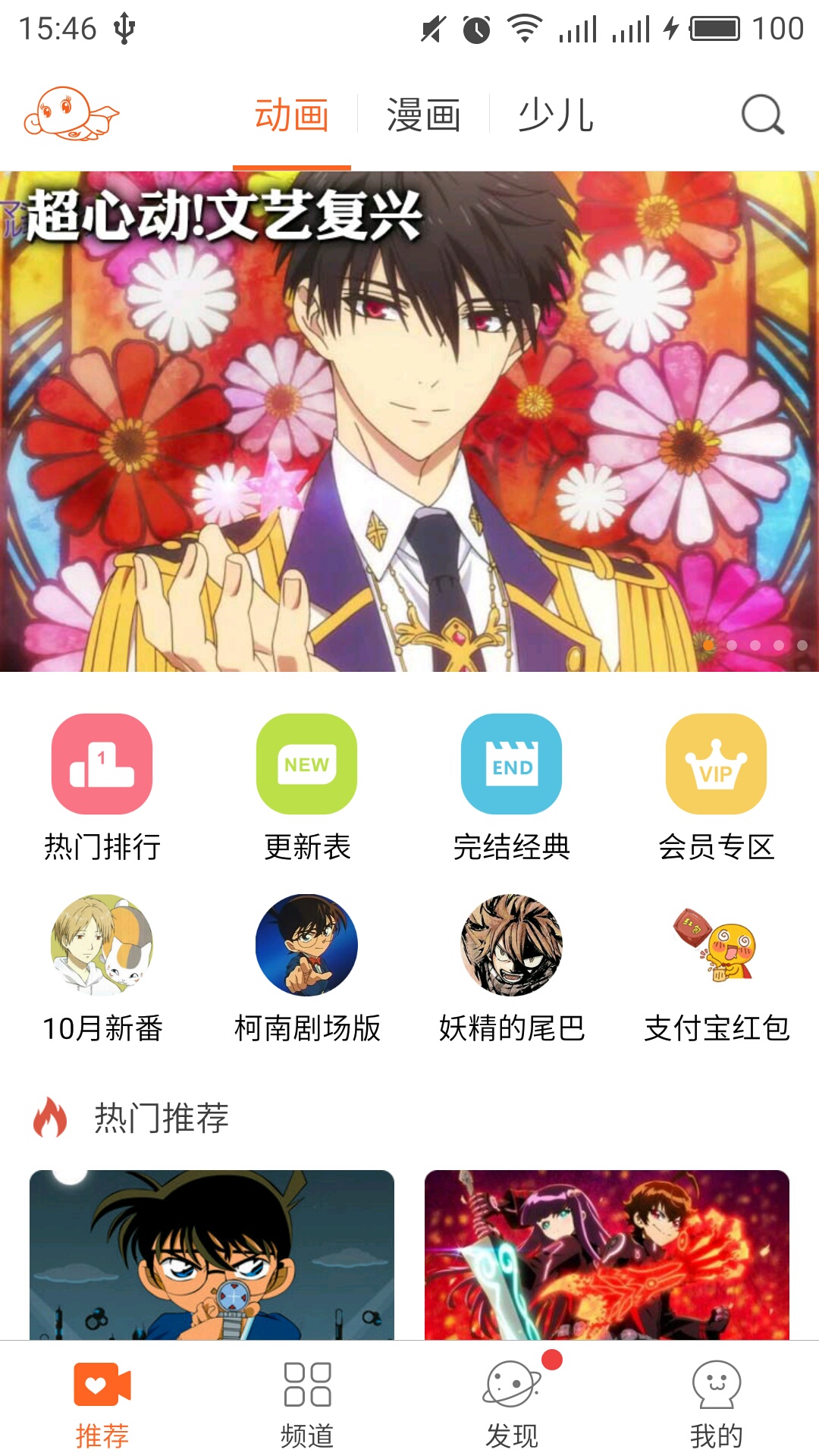
Task: Open the 会员专区 VIP zone icon
Action: pos(716,765)
